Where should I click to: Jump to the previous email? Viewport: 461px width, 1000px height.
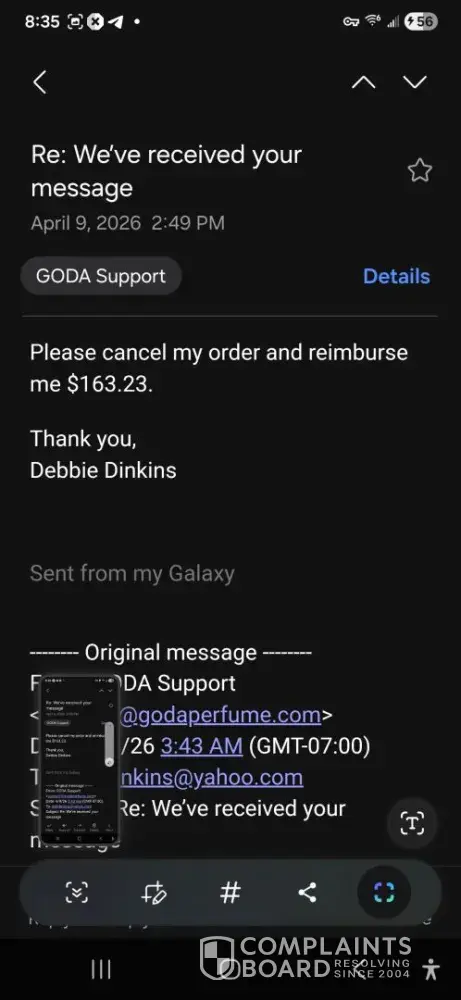(363, 82)
